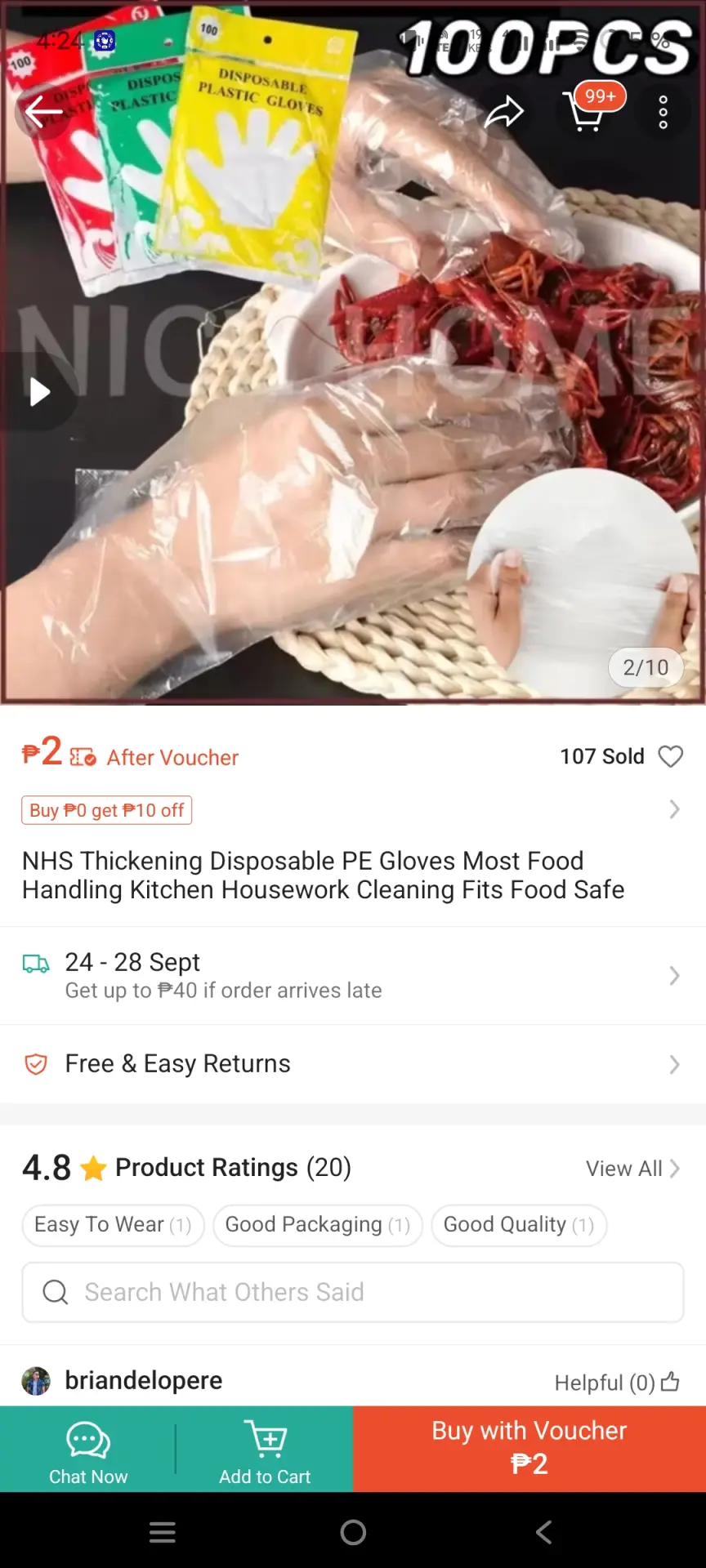Add this item to cart
The height and width of the screenshot is (1568, 706).
coord(265,1450)
